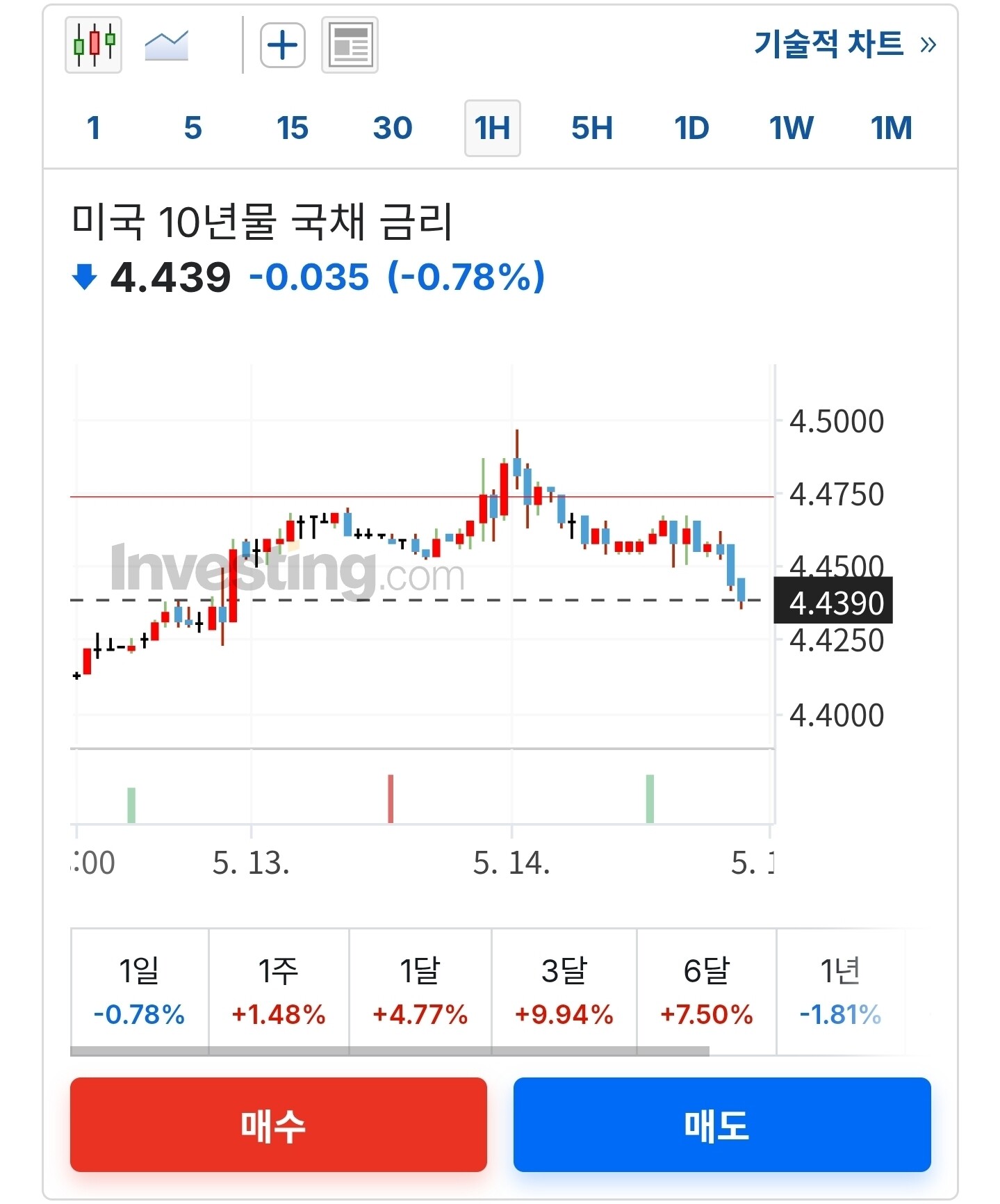The image size is (1000, 1204).
Task: Select the 1 minute interval
Action: point(94,128)
